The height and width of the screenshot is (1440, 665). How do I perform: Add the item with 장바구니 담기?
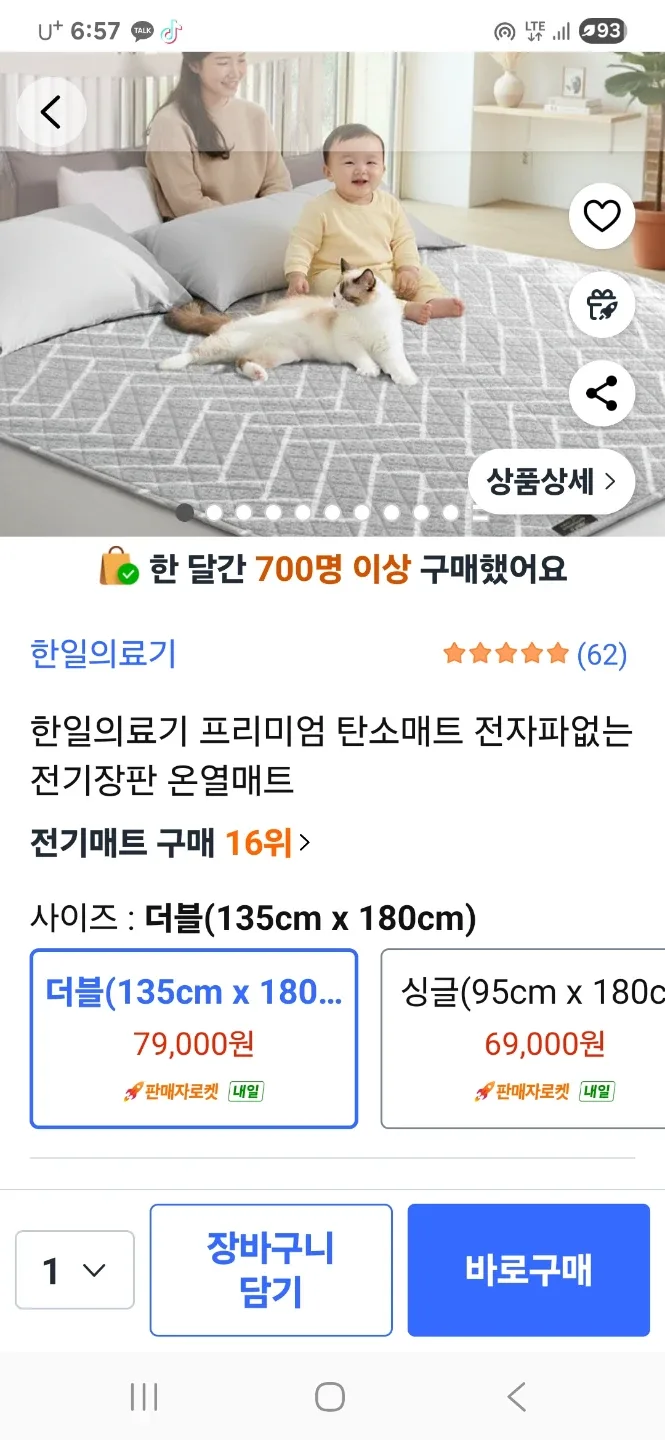(x=271, y=1270)
